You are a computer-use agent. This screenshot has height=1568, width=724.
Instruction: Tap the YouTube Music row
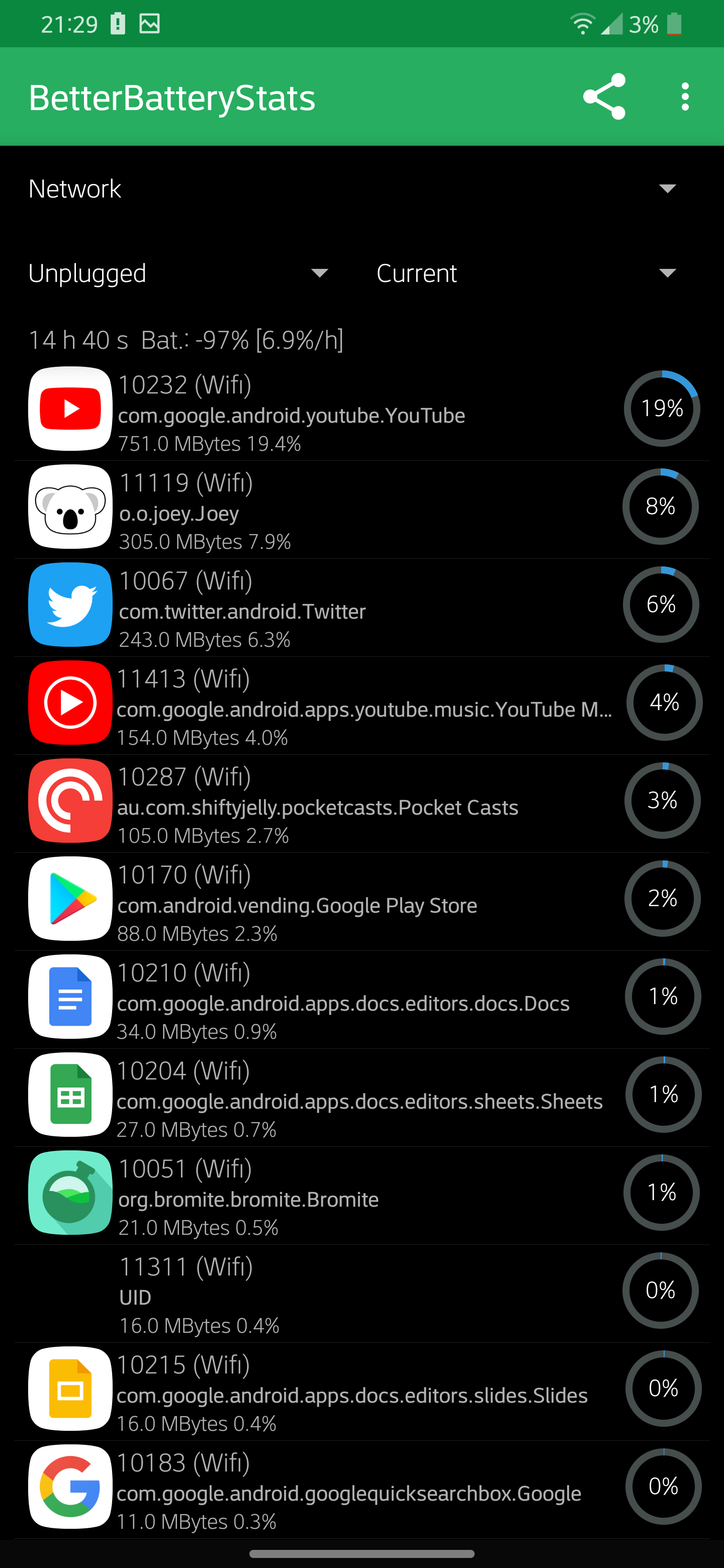(x=361, y=706)
